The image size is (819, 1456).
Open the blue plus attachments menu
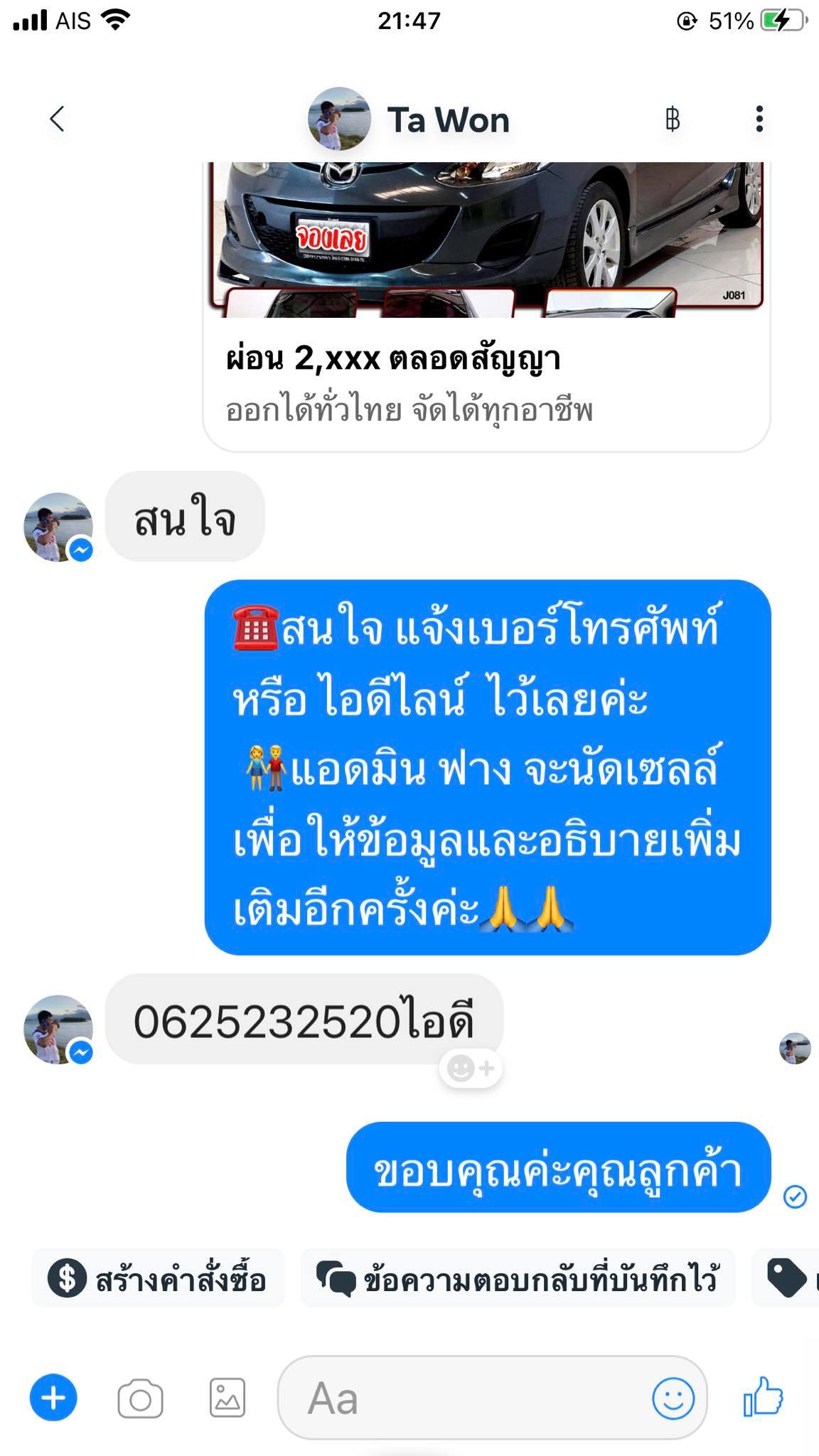coord(53,1398)
